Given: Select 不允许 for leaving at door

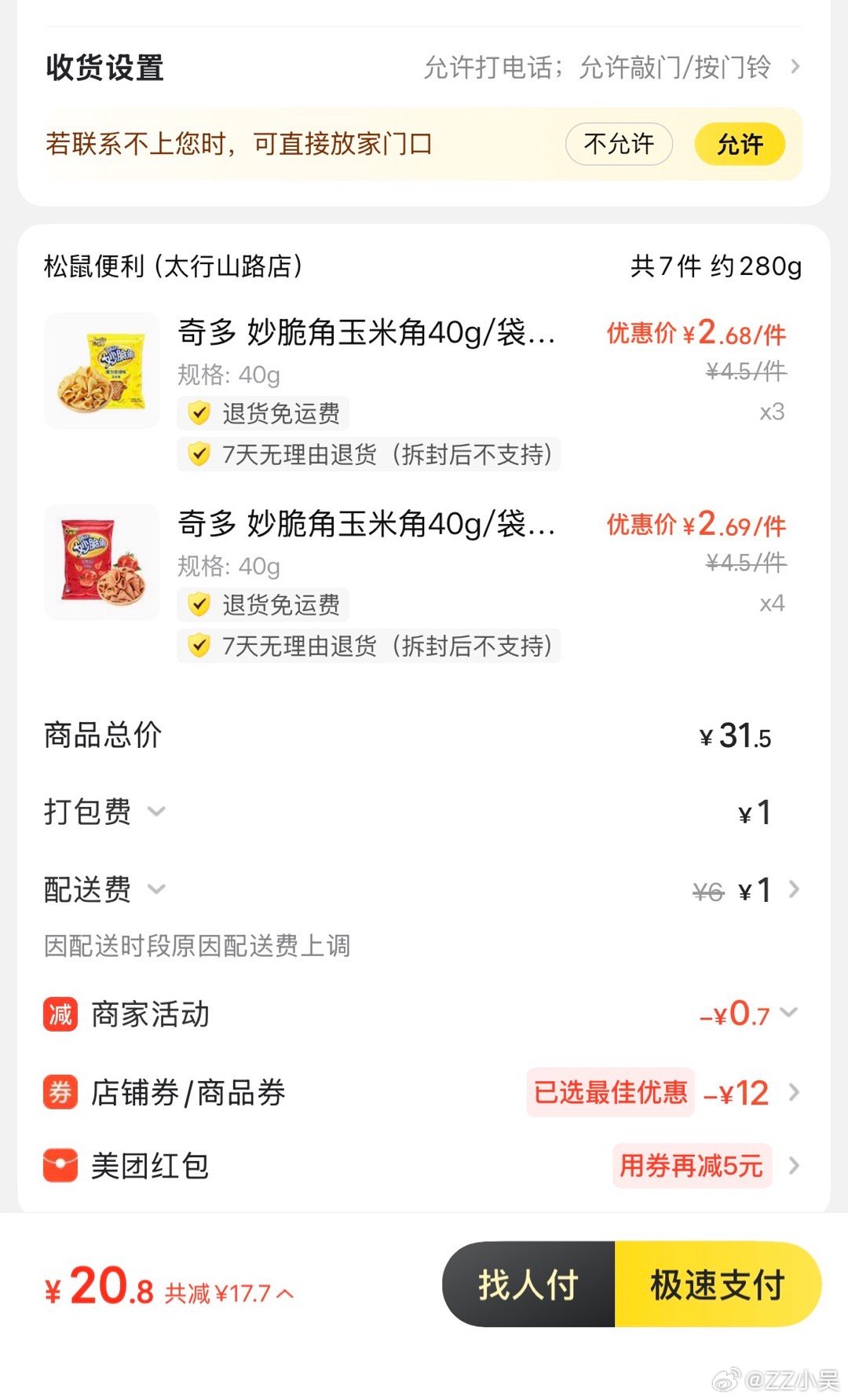Looking at the screenshot, I should (619, 145).
